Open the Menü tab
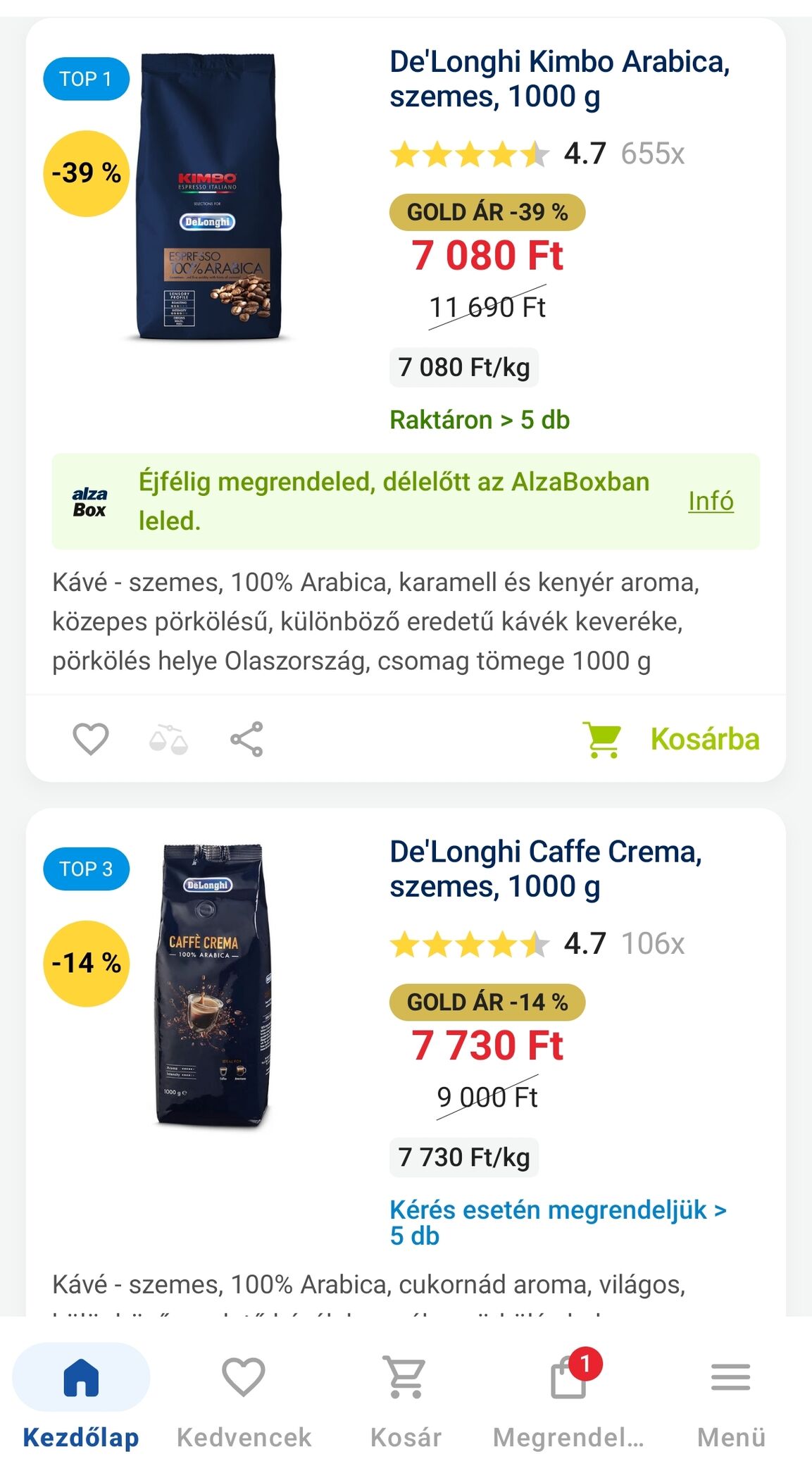 [x=731, y=1396]
